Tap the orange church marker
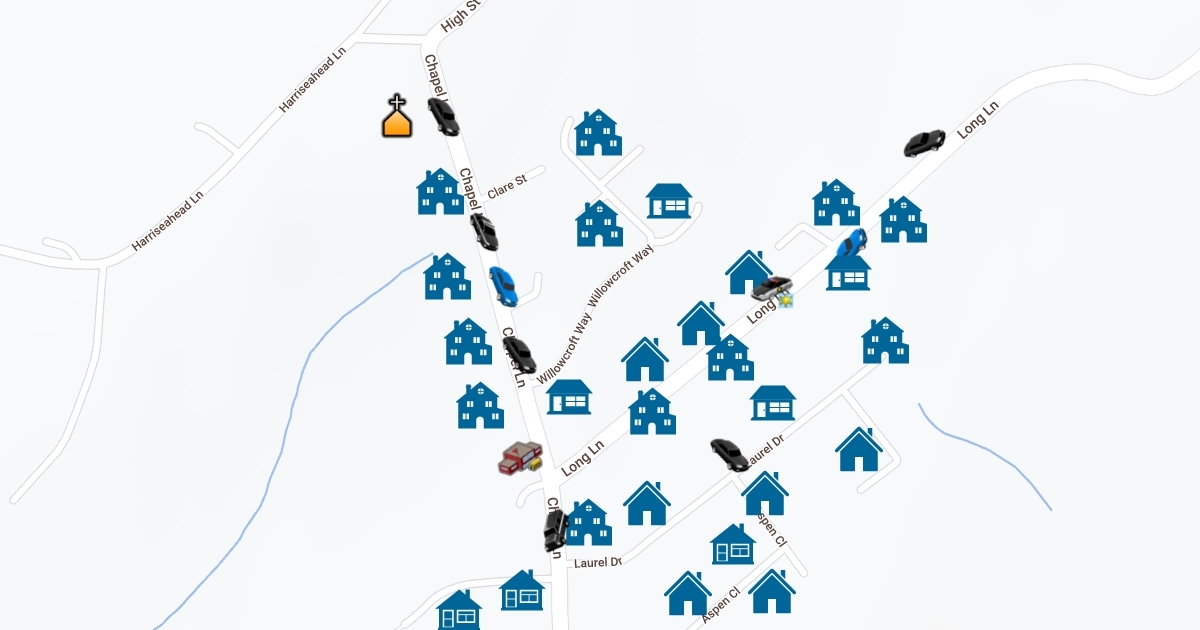The image size is (1200, 630). [397, 117]
